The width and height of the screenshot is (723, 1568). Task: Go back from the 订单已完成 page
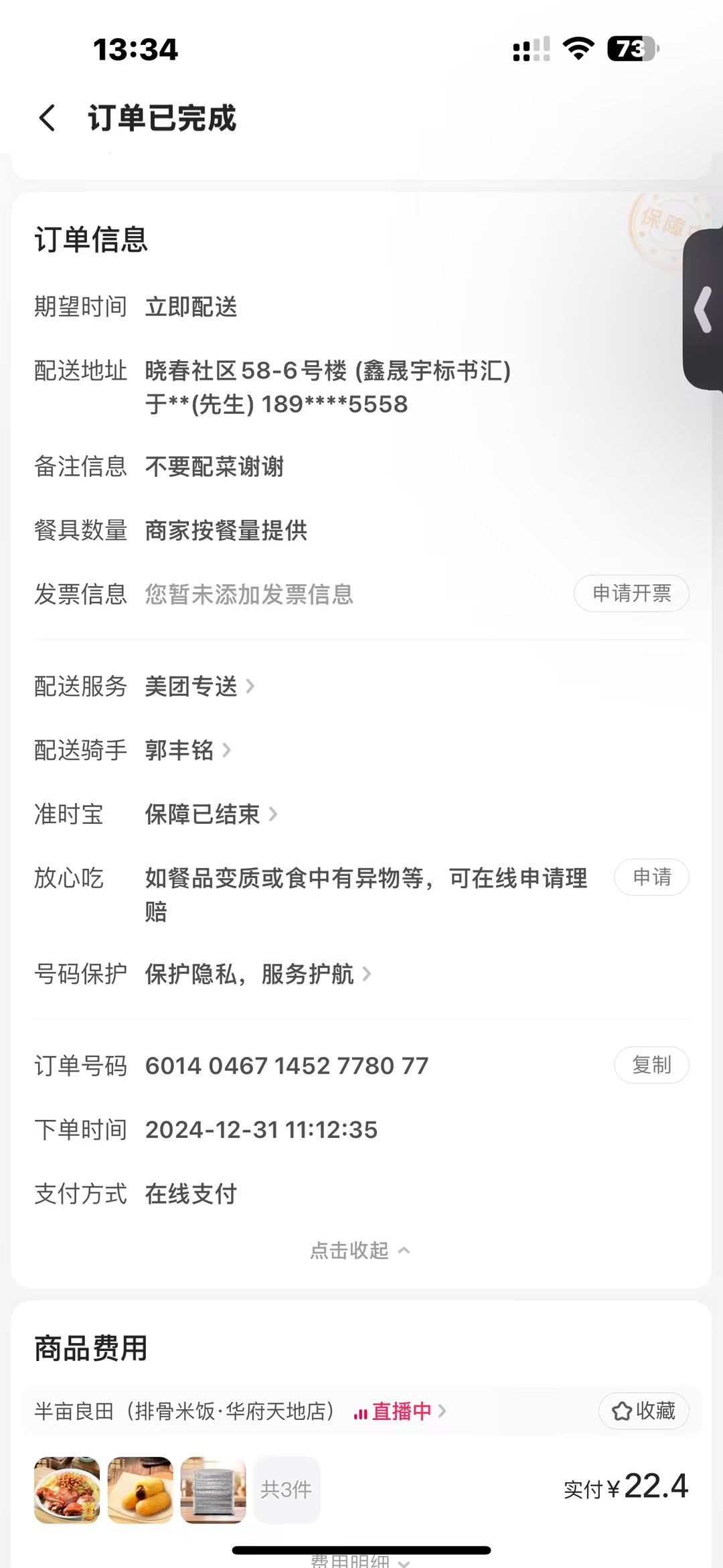point(47,118)
